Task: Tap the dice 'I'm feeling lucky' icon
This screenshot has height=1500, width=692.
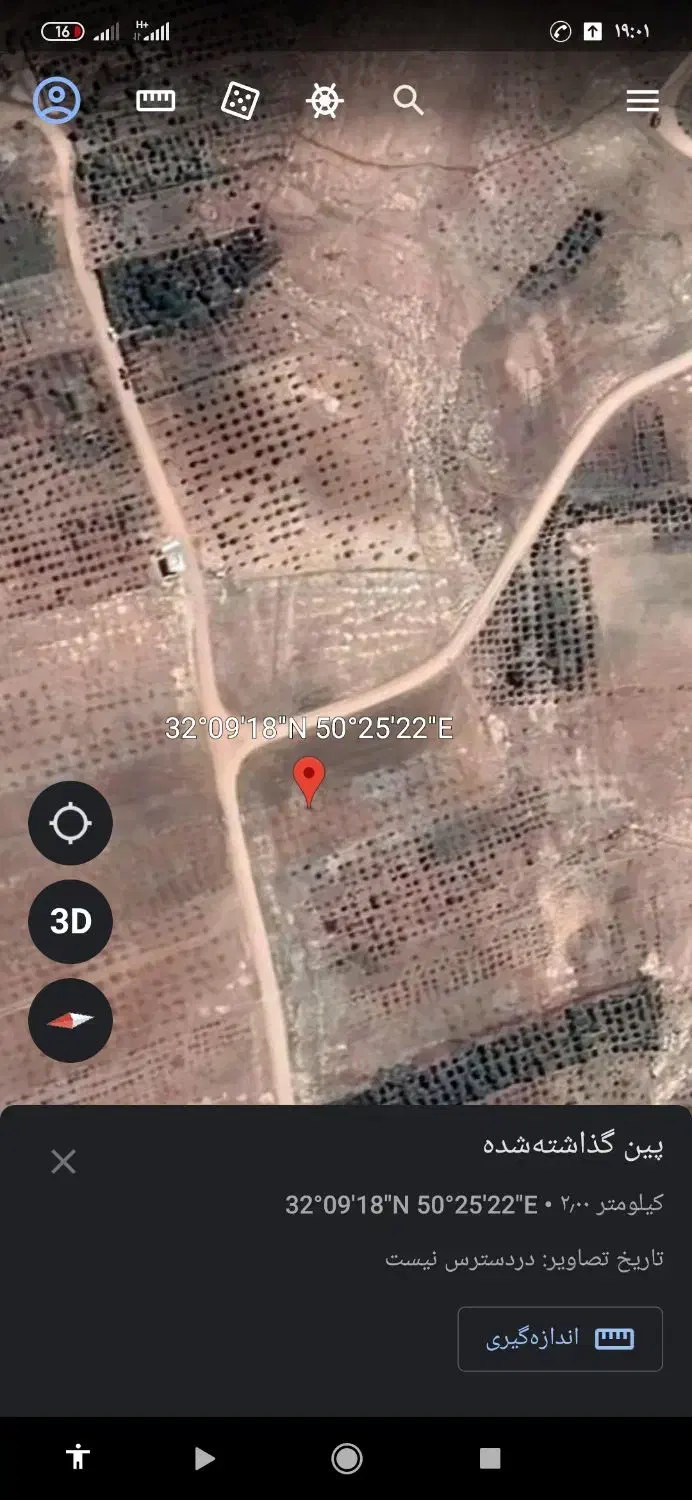Action: (x=240, y=100)
